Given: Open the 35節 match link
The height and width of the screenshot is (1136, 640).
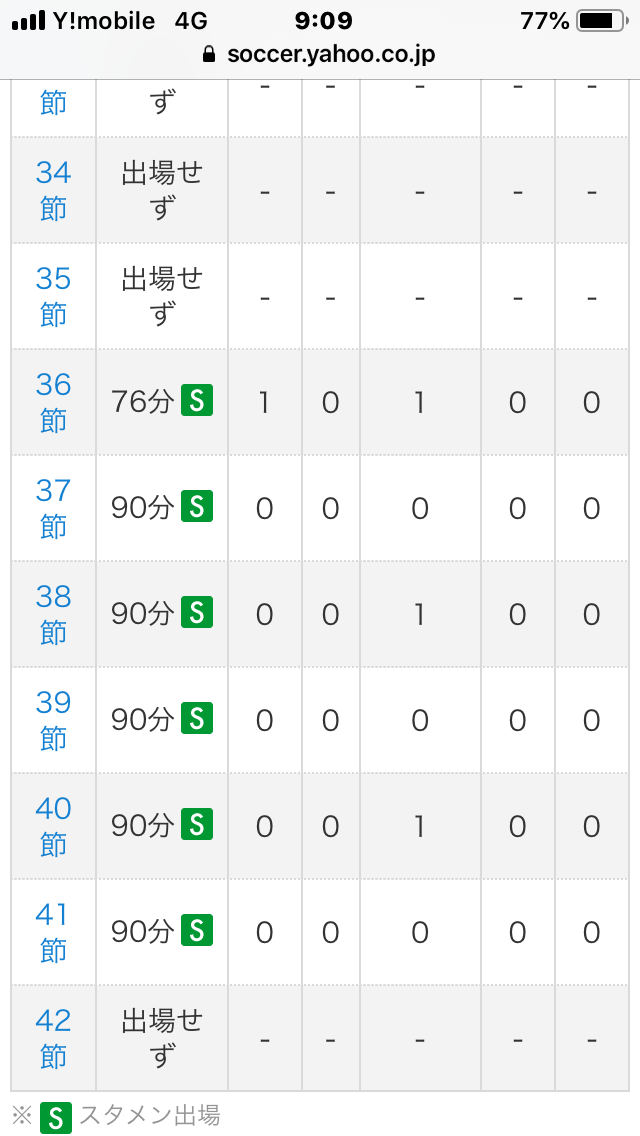Looking at the screenshot, I should [53, 296].
